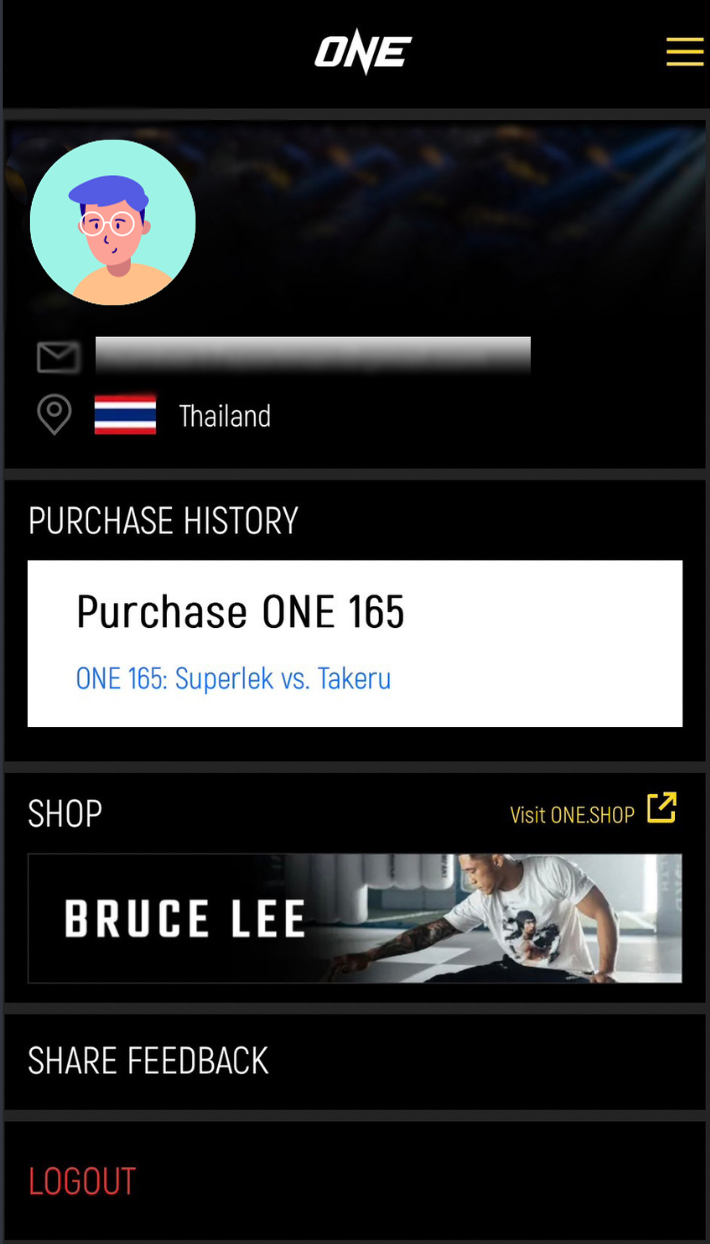Open the hamburger menu
710x1244 pixels.
(685, 51)
